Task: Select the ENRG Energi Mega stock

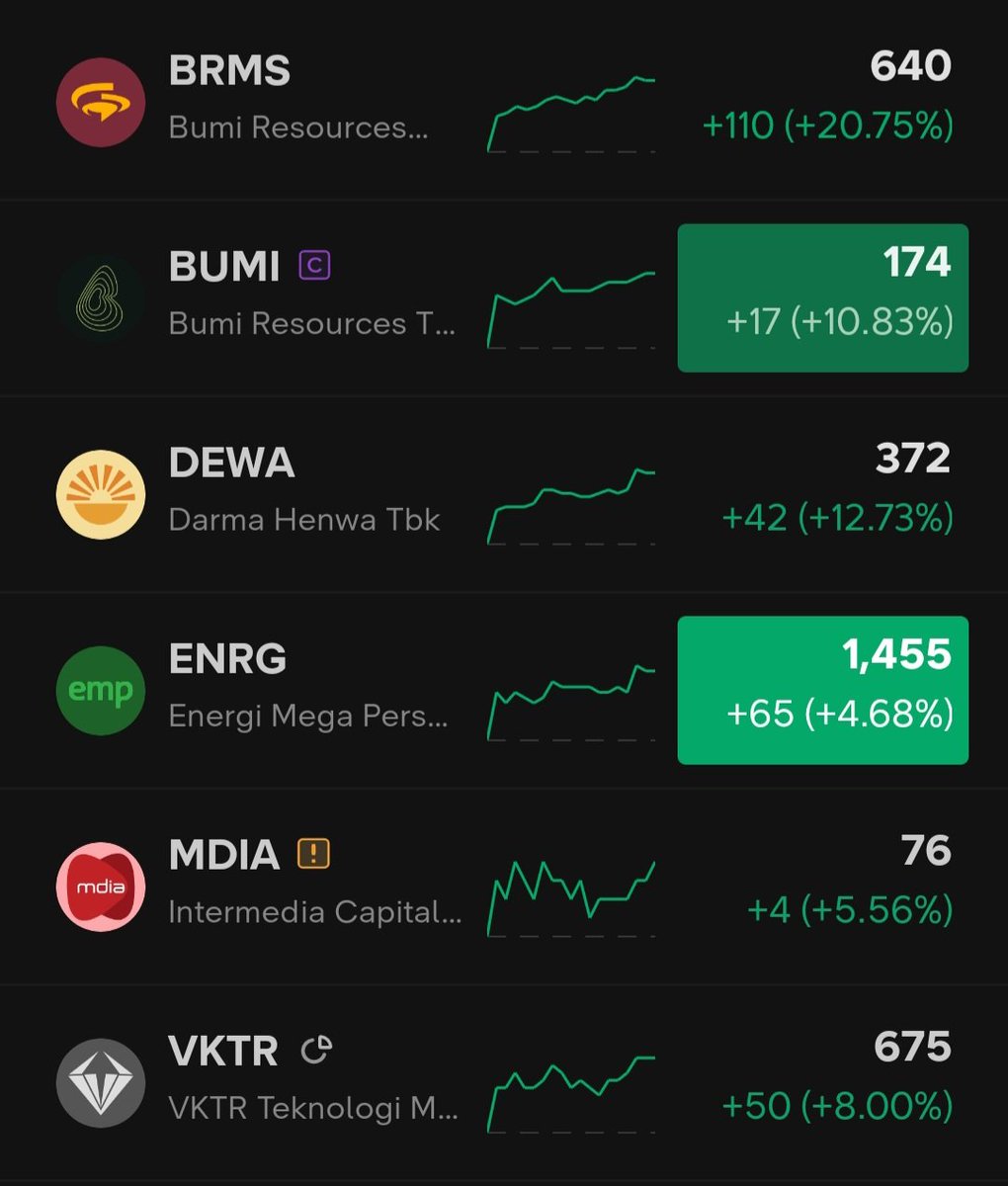Action: (x=504, y=690)
